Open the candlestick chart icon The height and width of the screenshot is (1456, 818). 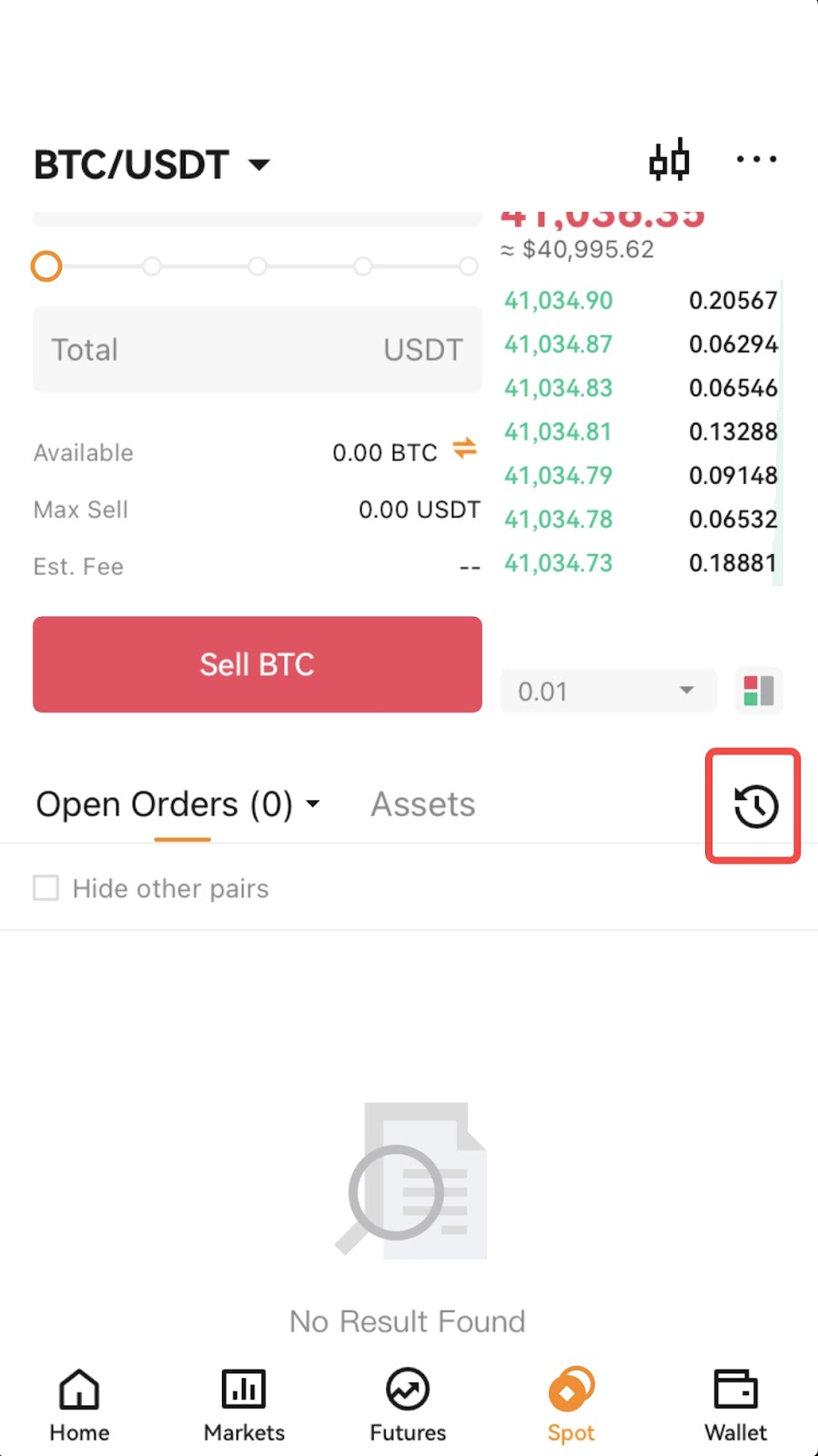(x=669, y=160)
